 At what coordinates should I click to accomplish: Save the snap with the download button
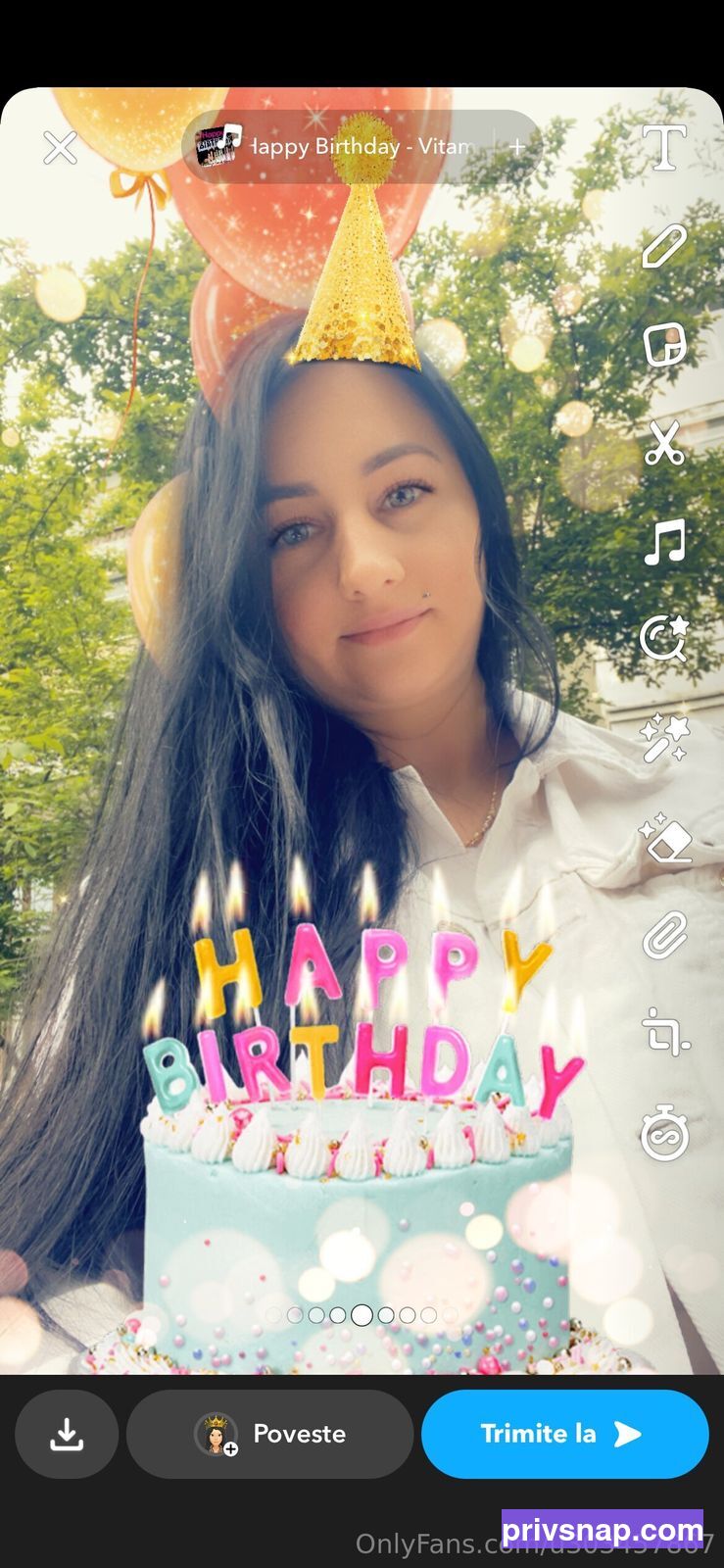click(x=67, y=1434)
